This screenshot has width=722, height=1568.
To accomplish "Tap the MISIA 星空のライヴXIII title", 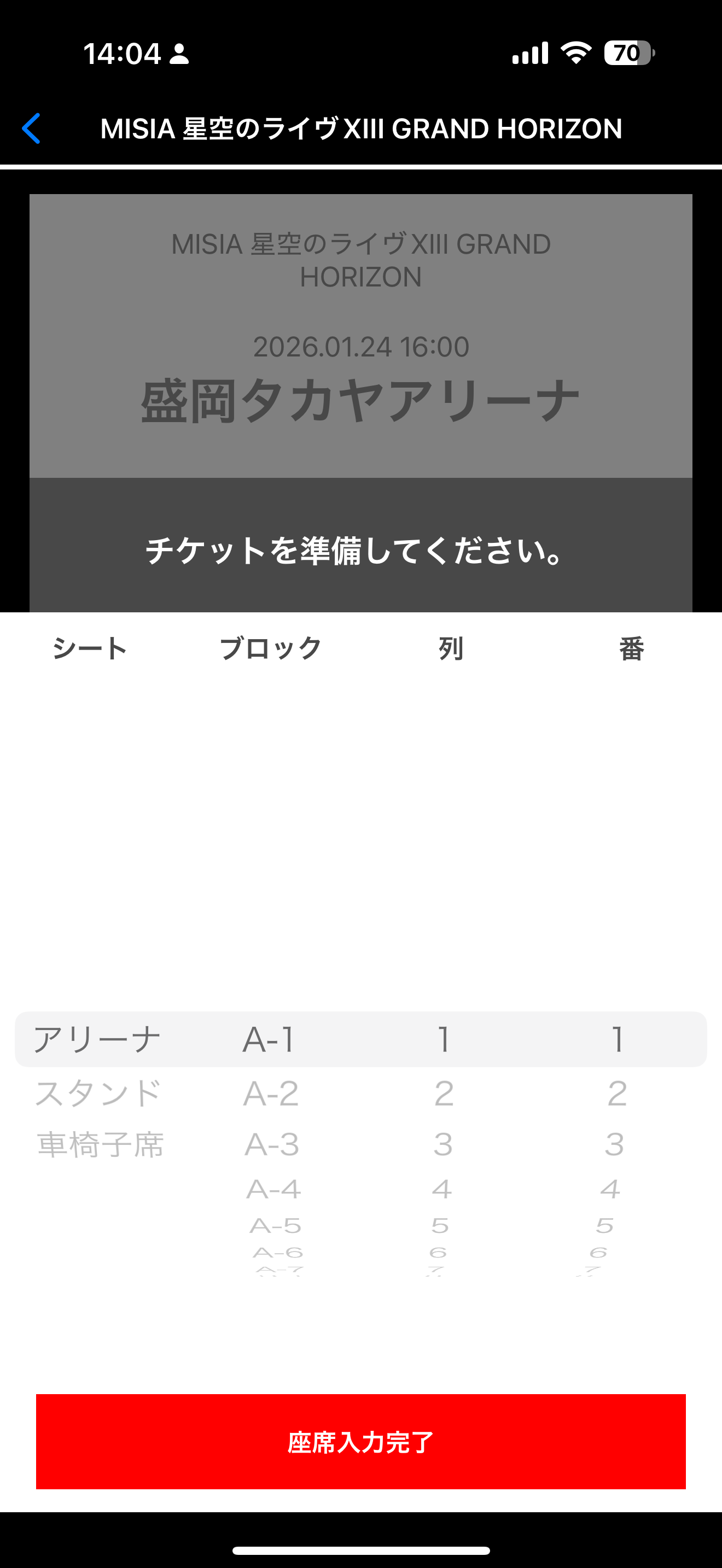I will pyautogui.click(x=361, y=128).
